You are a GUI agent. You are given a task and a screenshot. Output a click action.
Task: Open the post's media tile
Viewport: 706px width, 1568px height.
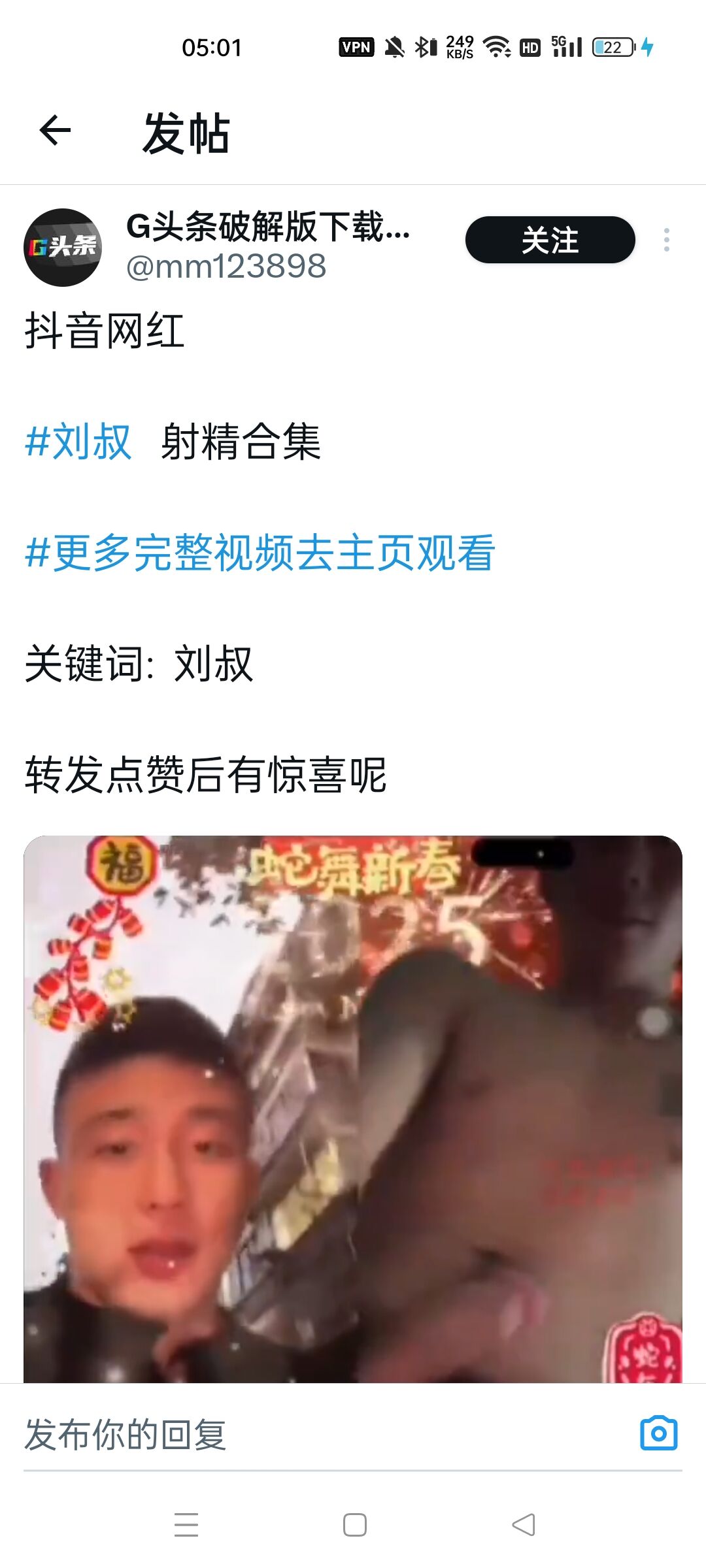point(353,1109)
